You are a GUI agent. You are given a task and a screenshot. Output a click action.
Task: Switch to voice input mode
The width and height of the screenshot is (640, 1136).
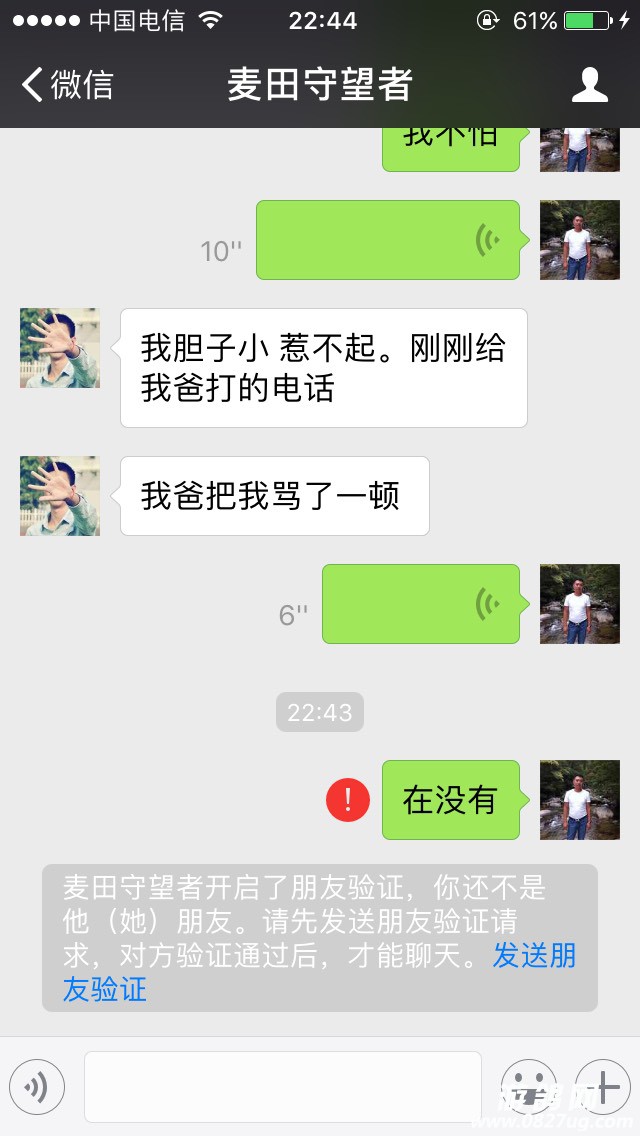tap(37, 1086)
